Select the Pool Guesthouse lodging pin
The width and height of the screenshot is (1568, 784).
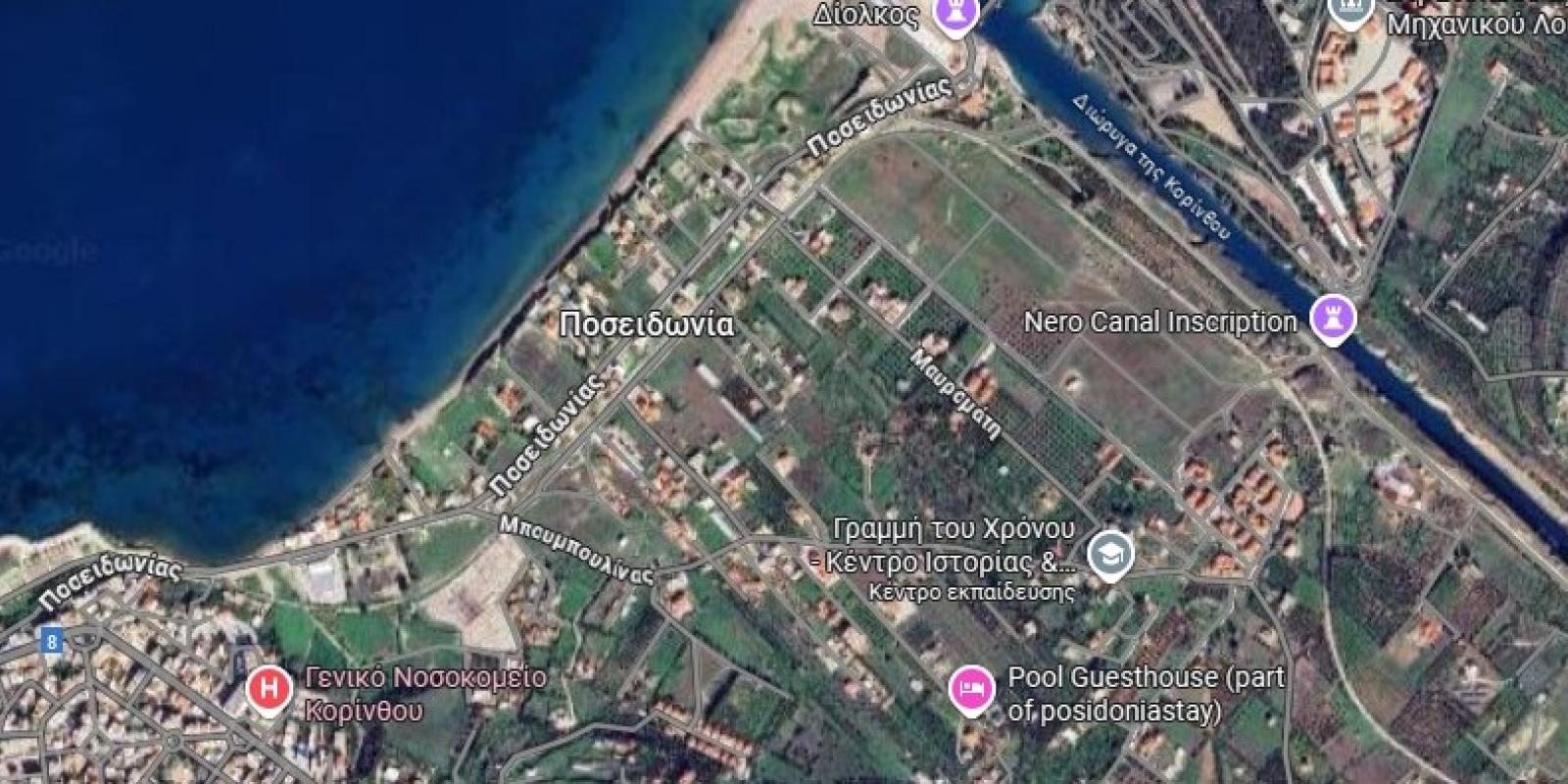(x=971, y=686)
